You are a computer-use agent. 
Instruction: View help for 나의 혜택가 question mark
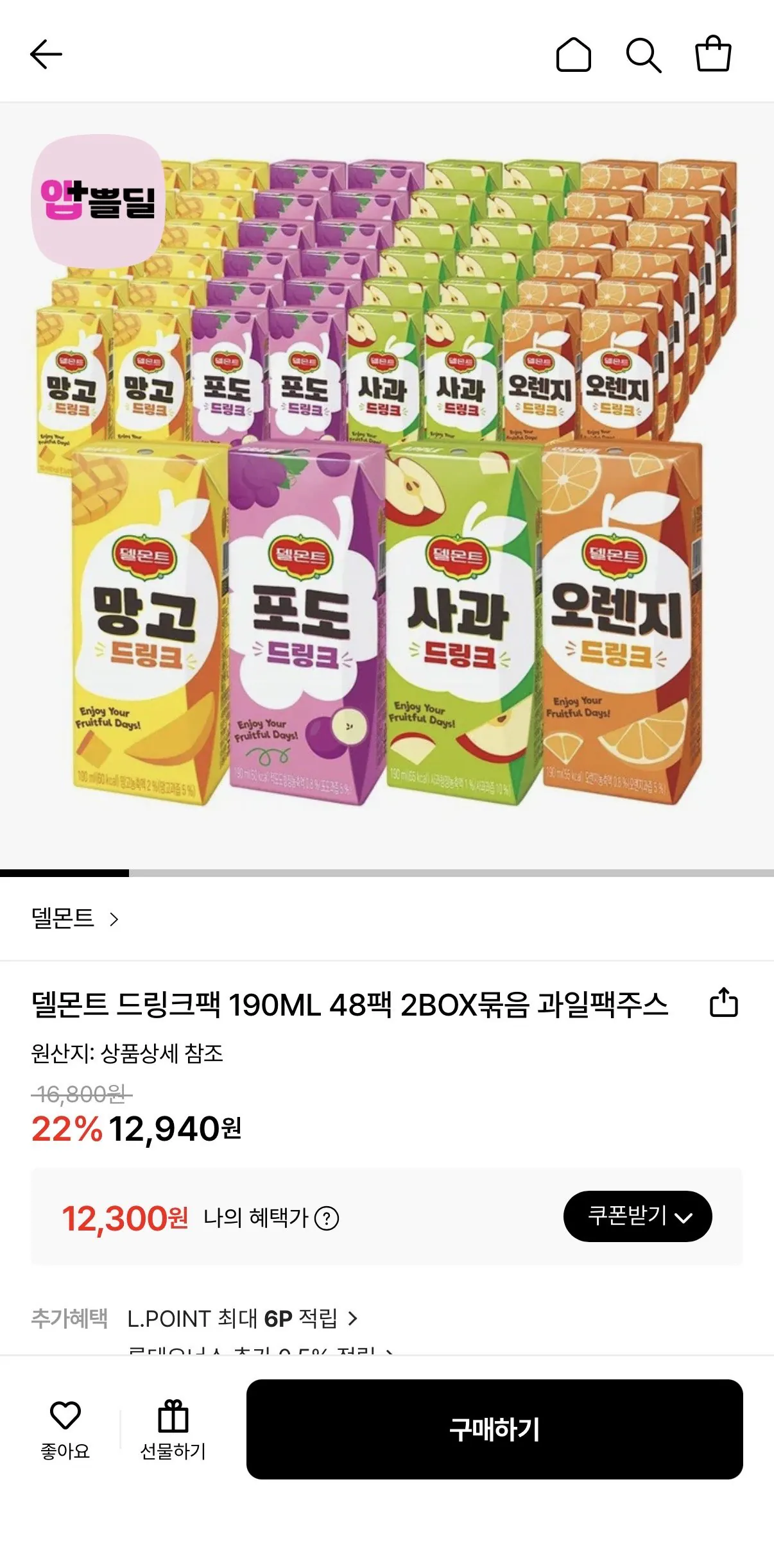click(327, 1215)
